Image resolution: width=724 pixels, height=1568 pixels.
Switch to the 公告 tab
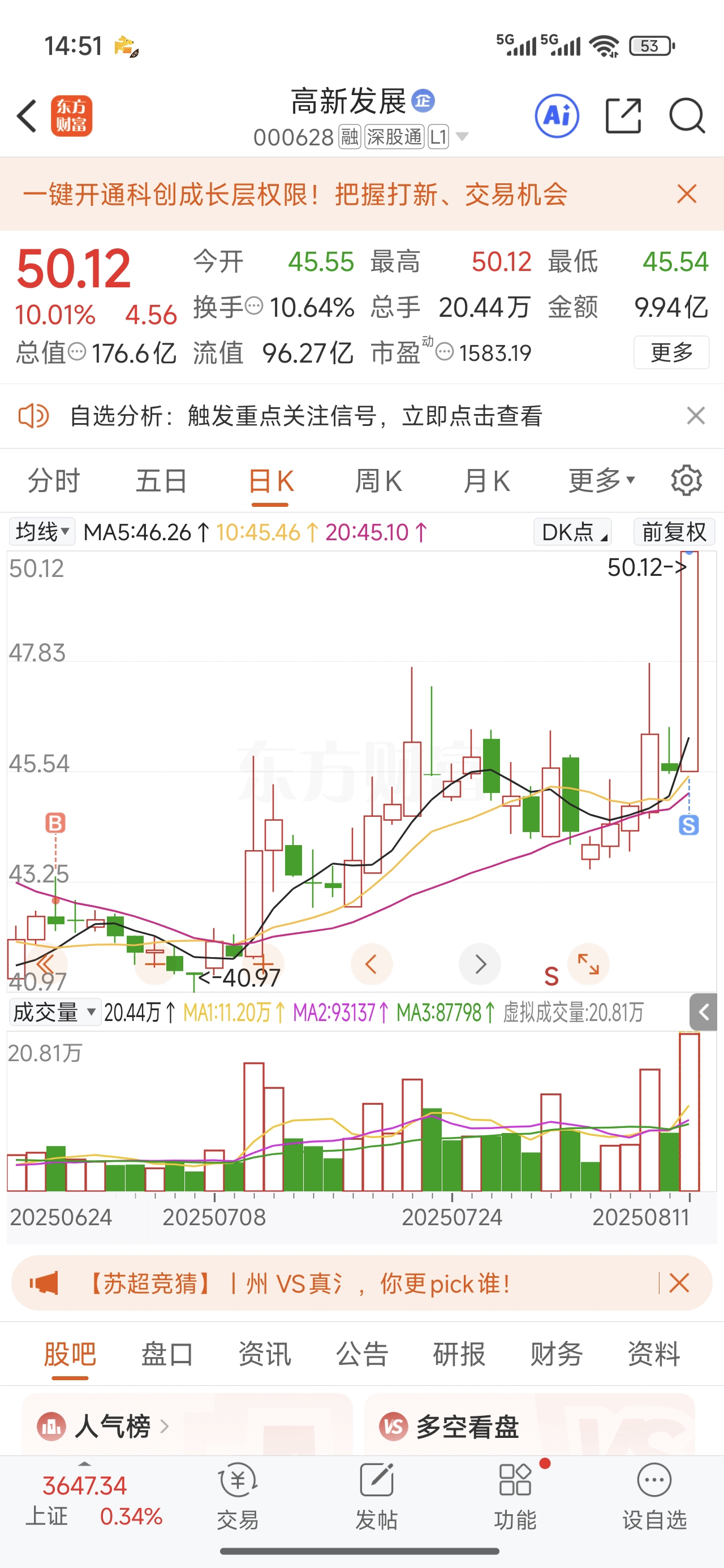(363, 1354)
